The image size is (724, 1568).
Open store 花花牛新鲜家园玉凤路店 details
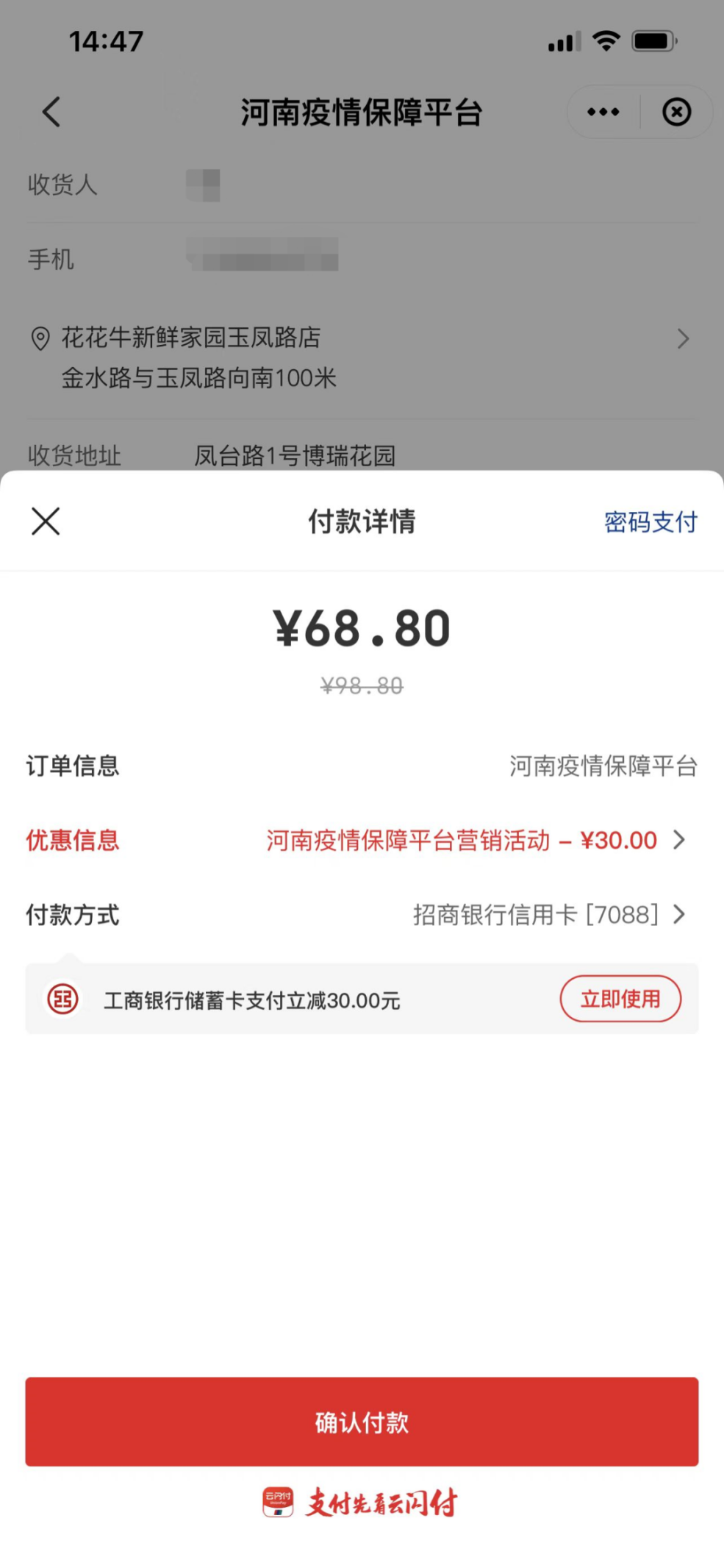pyautogui.click(x=360, y=357)
